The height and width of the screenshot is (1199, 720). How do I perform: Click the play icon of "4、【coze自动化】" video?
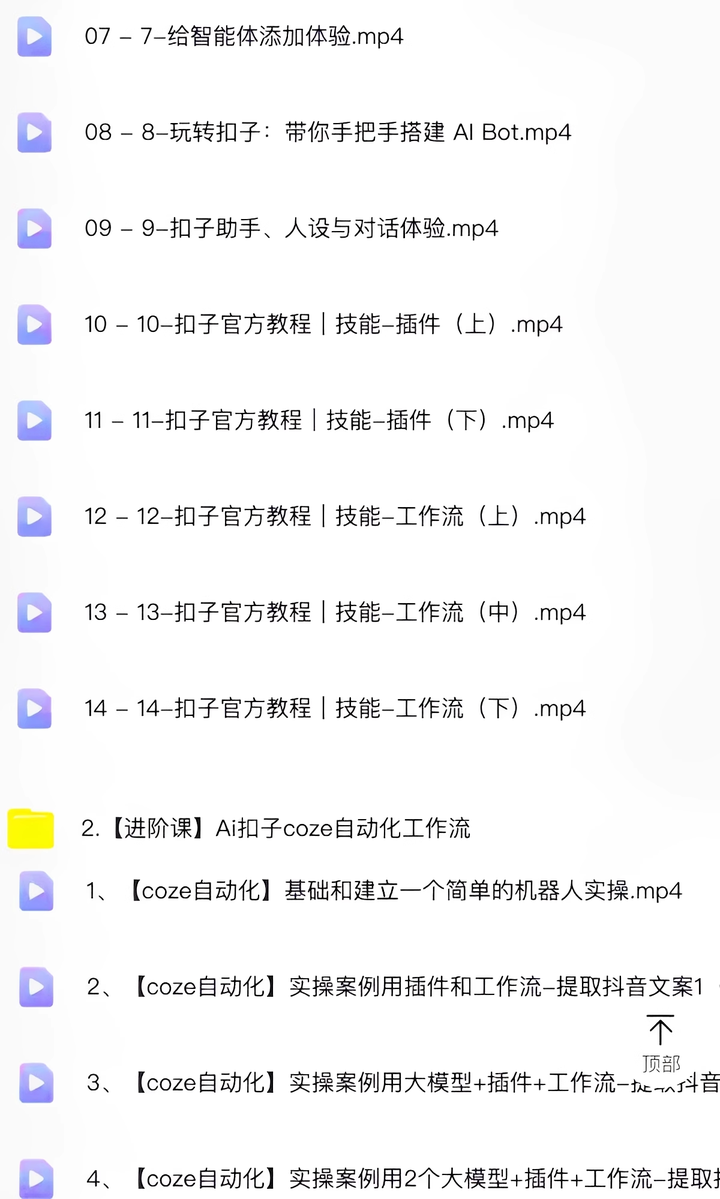coord(33,1179)
